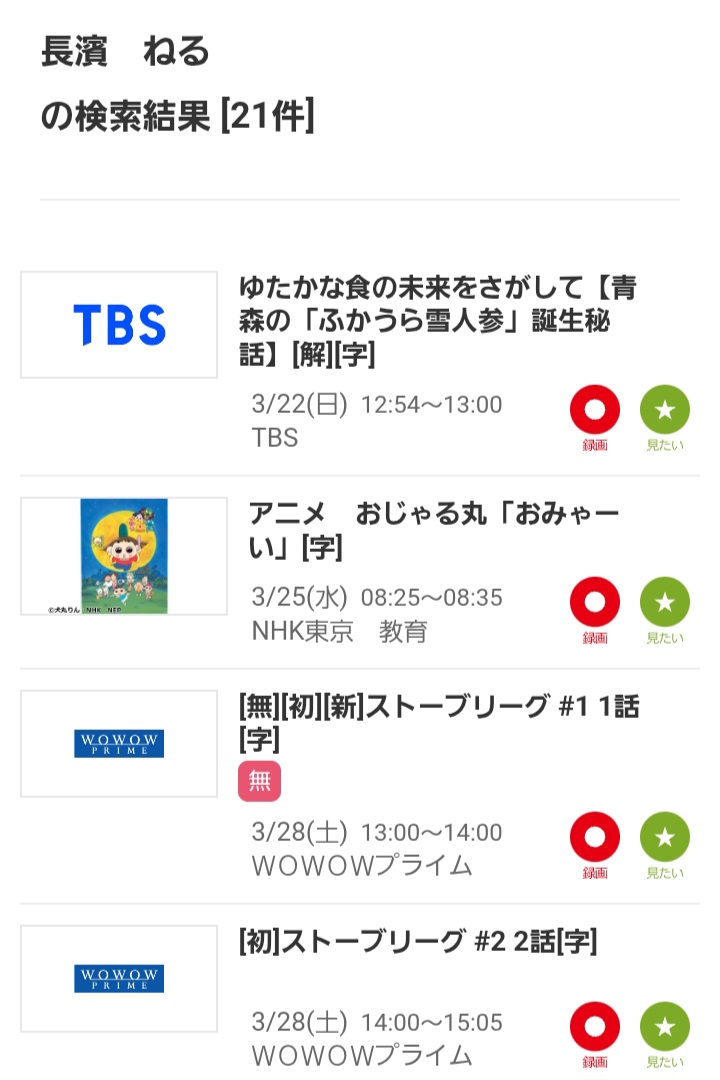Add ストーブリーグ #2 to 見たい

pyautogui.click(x=665, y=1028)
